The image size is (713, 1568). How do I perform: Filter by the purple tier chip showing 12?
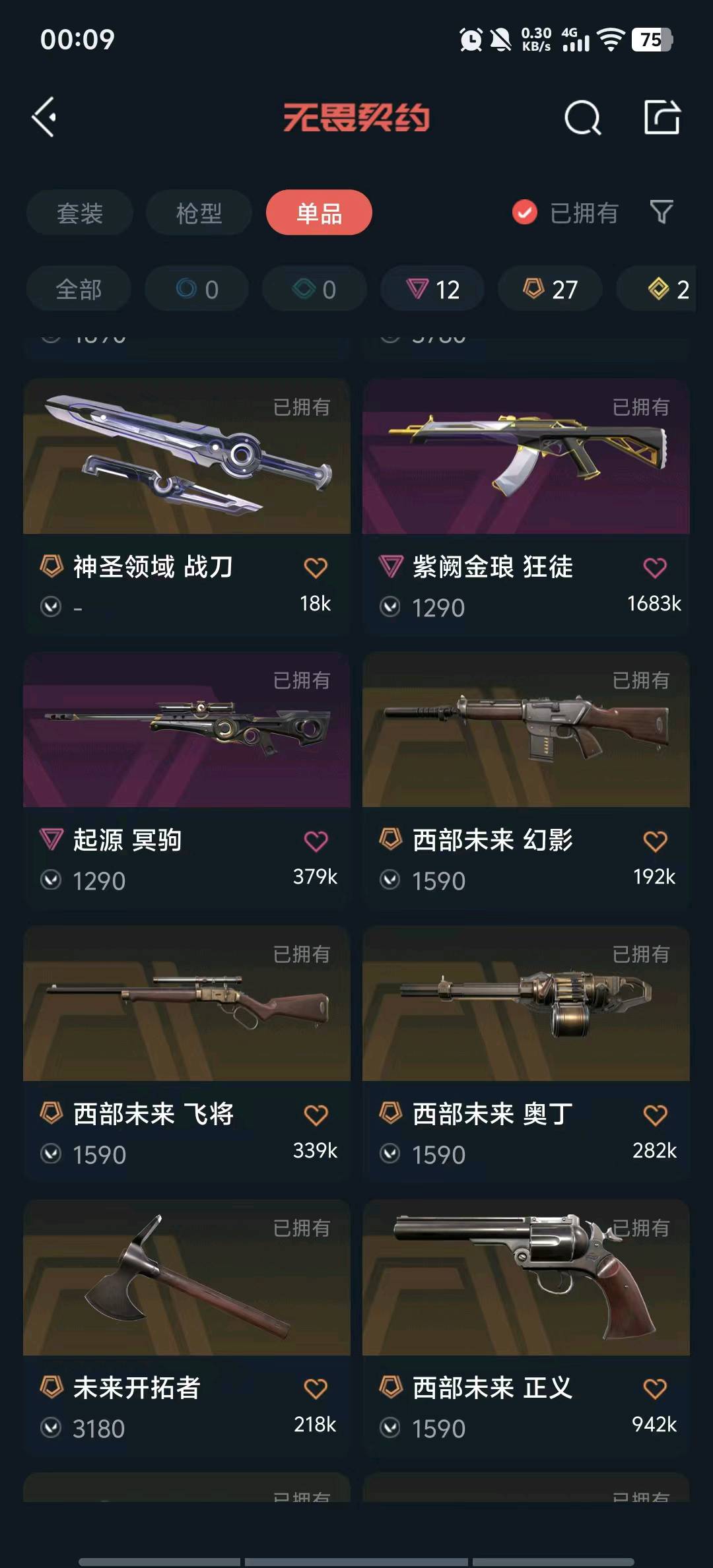pyautogui.click(x=432, y=289)
